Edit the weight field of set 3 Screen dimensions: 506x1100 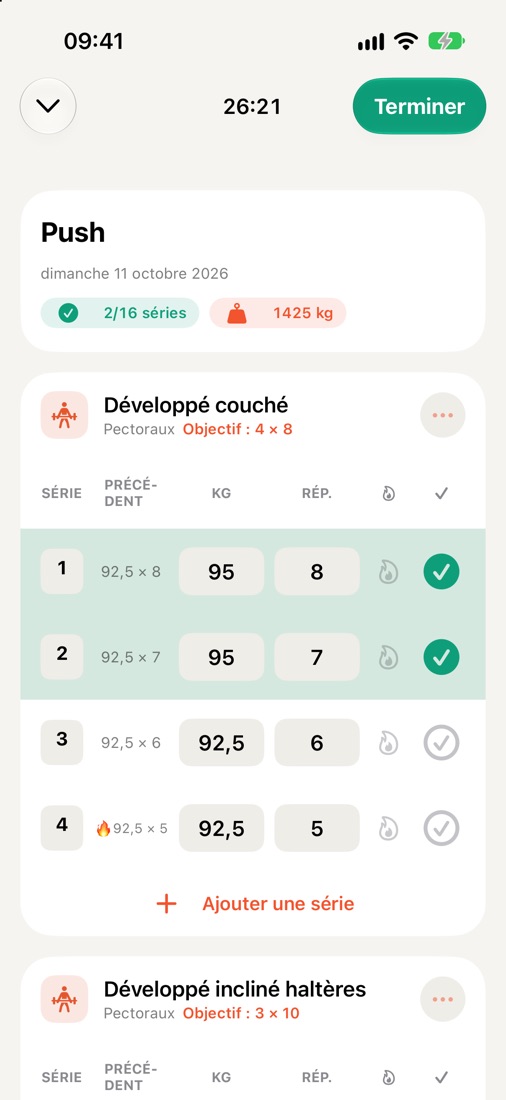(221, 743)
